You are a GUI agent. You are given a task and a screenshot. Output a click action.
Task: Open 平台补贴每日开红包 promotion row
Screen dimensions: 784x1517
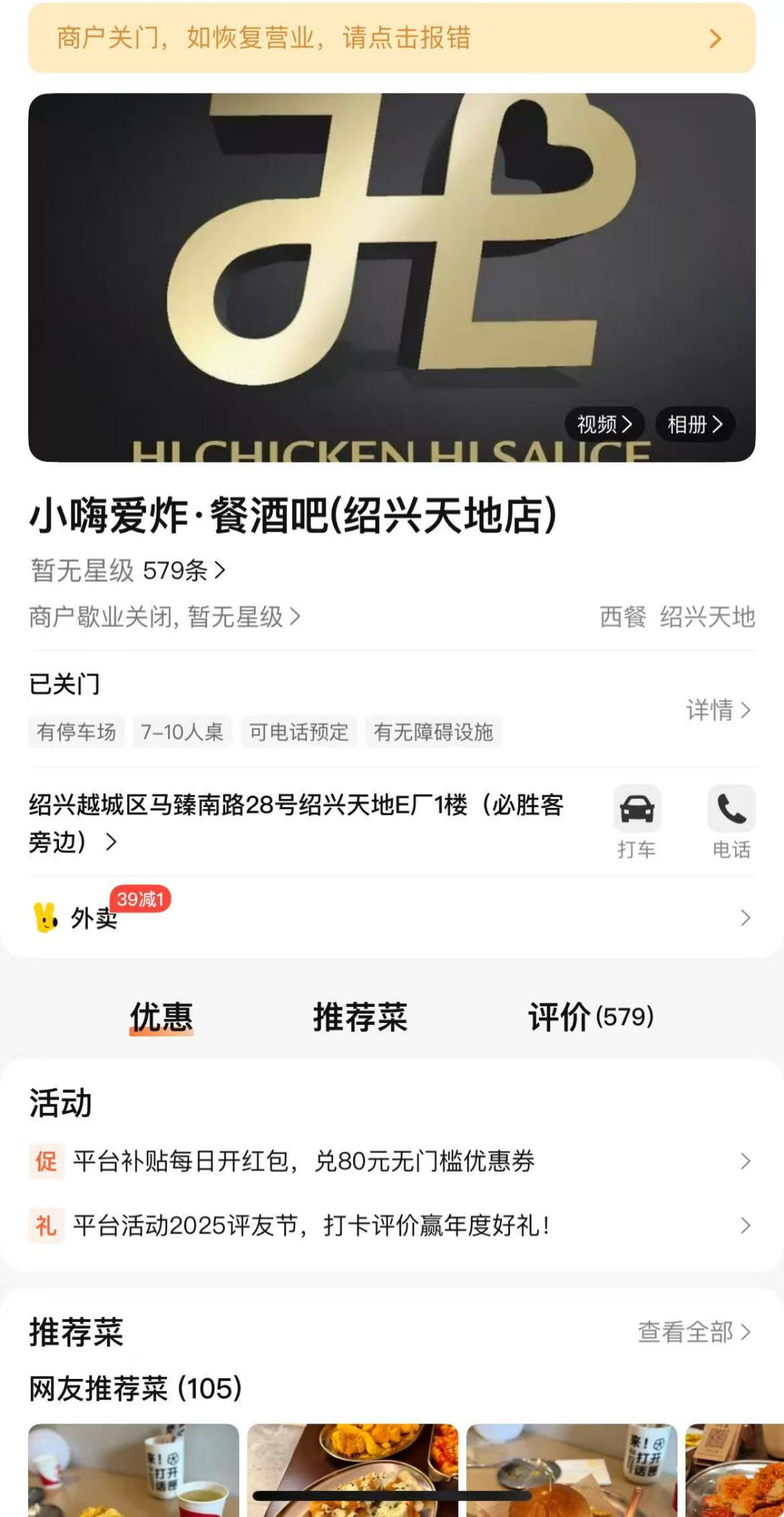click(391, 1161)
